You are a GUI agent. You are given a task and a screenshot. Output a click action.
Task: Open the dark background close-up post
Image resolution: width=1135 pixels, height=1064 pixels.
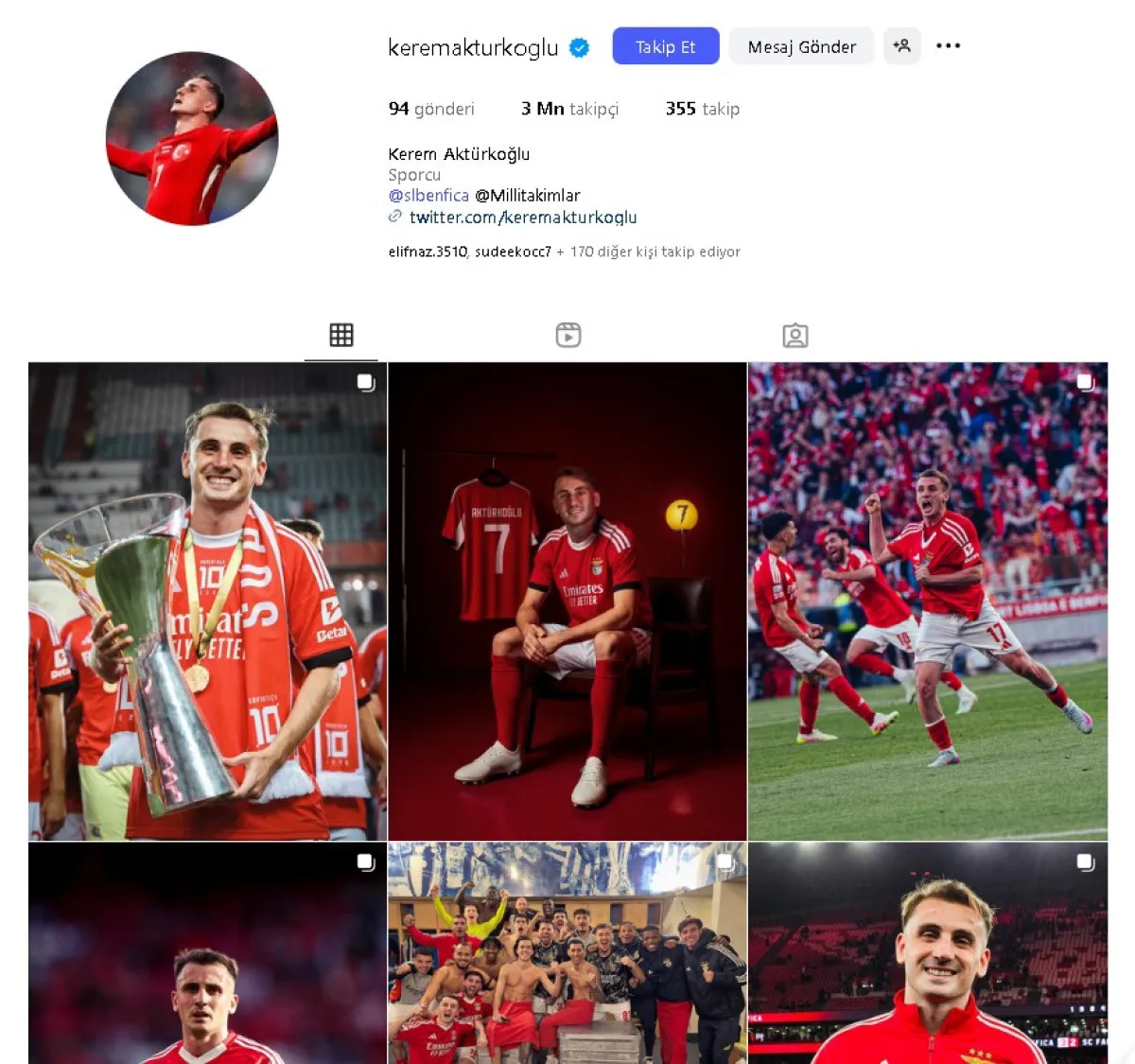207,953
